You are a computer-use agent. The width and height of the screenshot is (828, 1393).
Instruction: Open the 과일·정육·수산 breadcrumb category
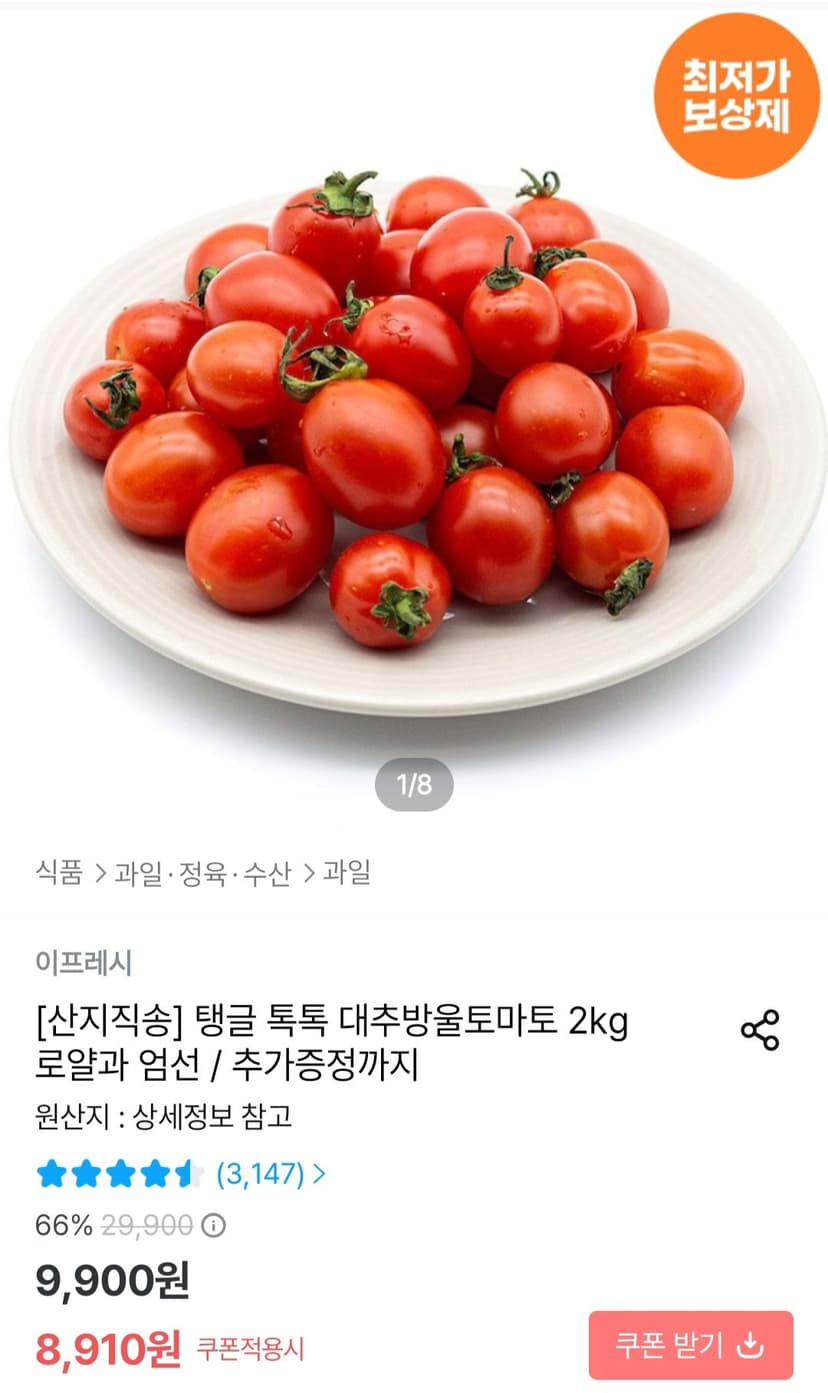tap(202, 873)
